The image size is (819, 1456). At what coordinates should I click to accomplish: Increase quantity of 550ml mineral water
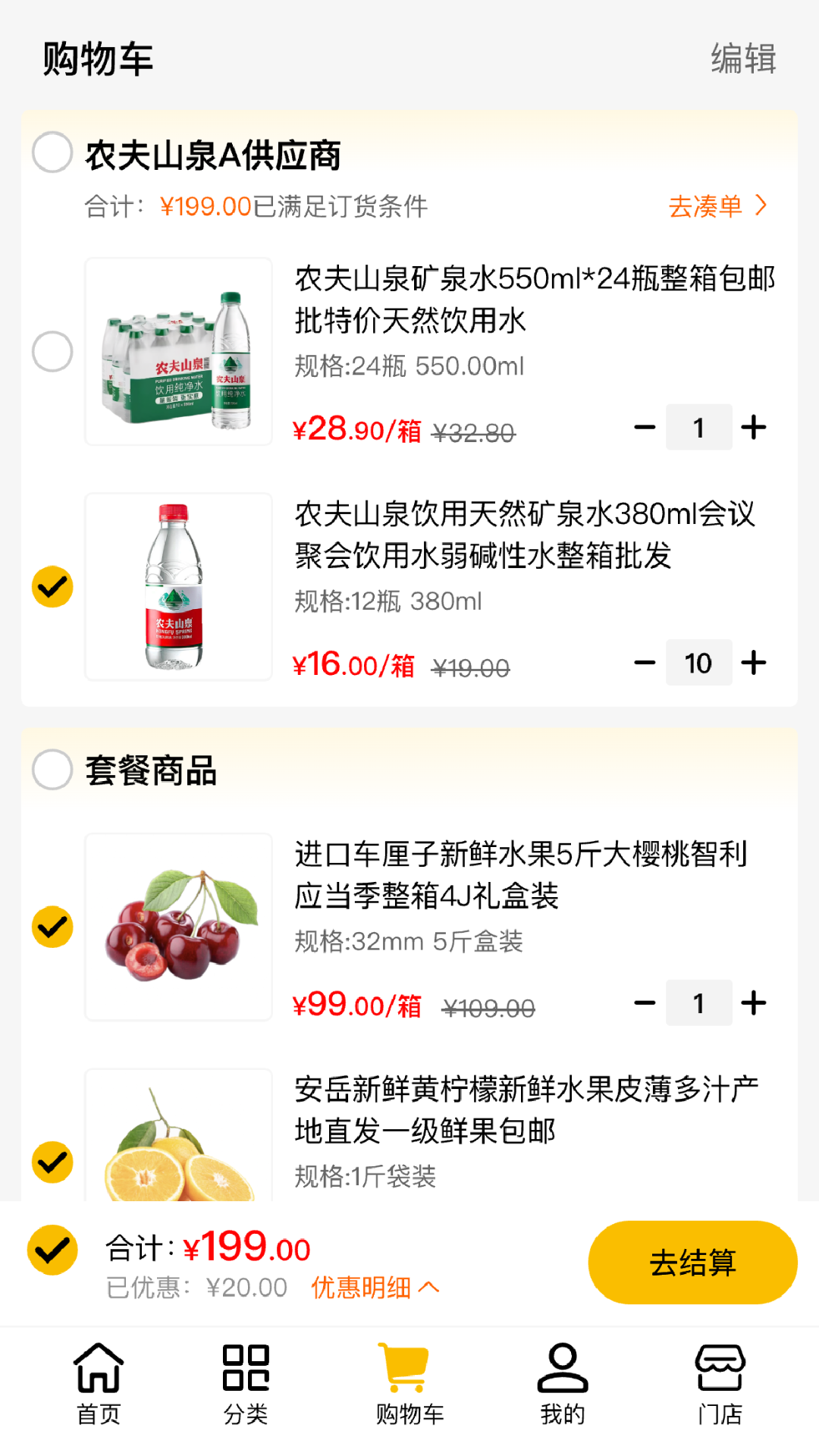[755, 427]
